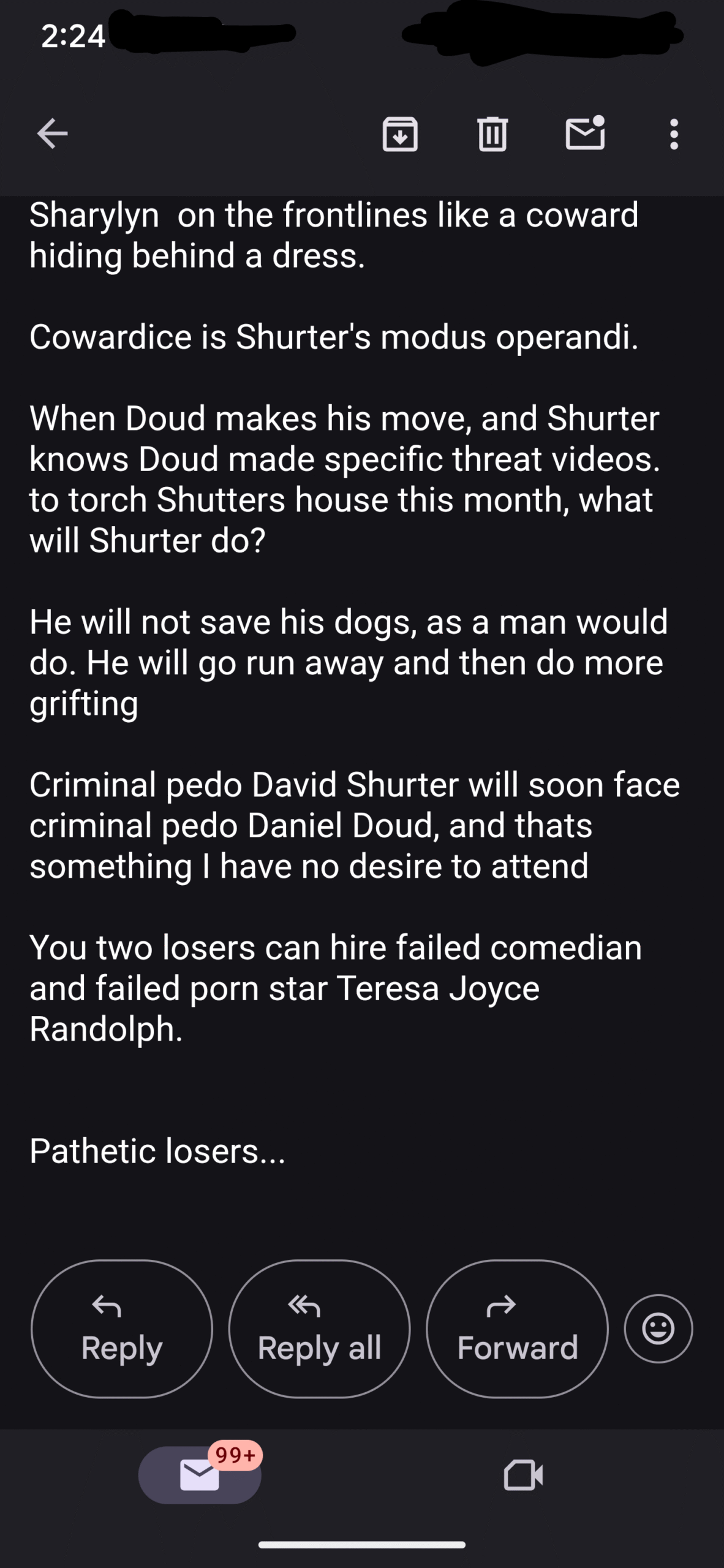
Task: Choose Reply all
Action: click(x=319, y=1329)
